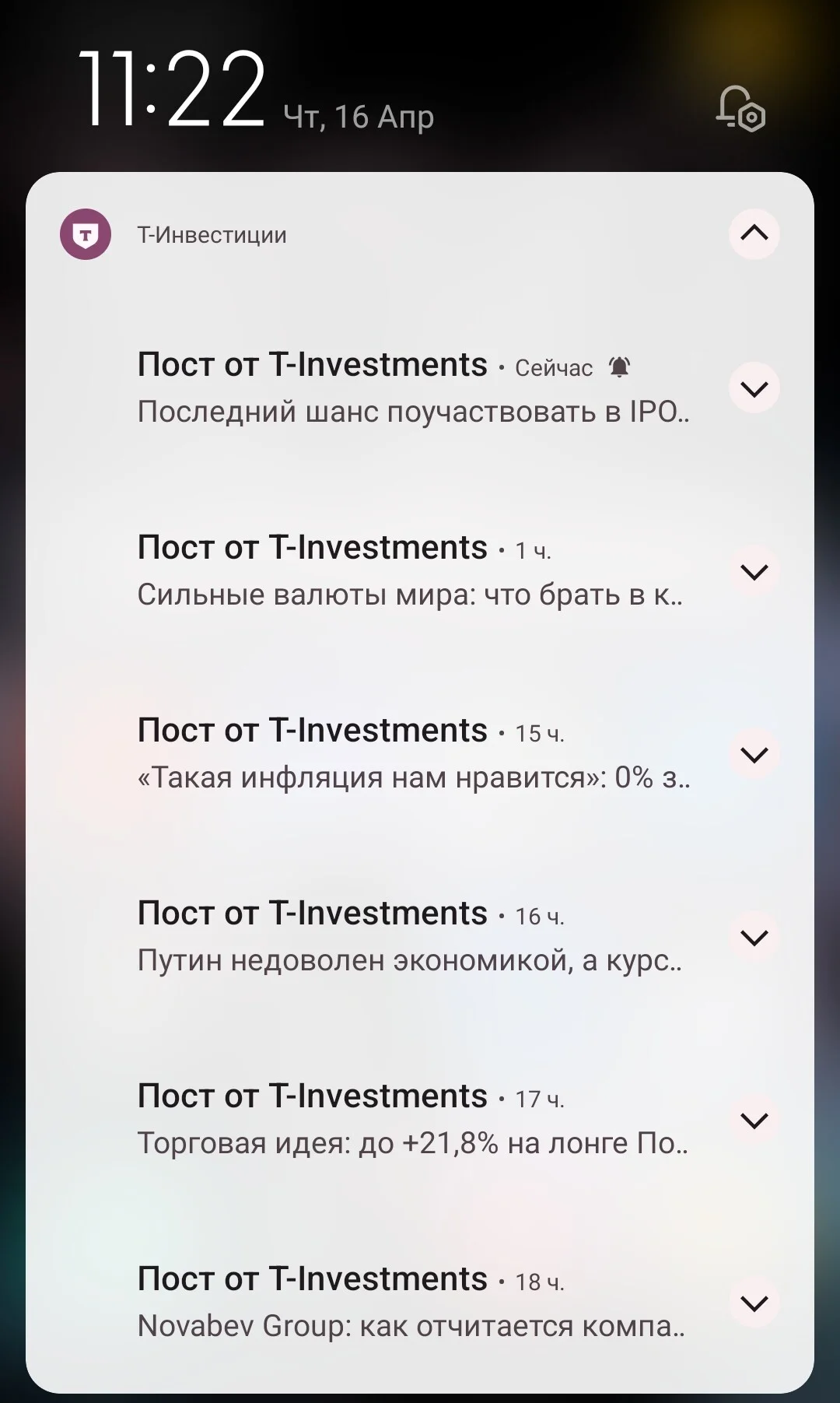Image resolution: width=840 pixels, height=1403 pixels.
Task: Expand the 'Такая инфляция нам нравится' notification
Action: point(754,754)
